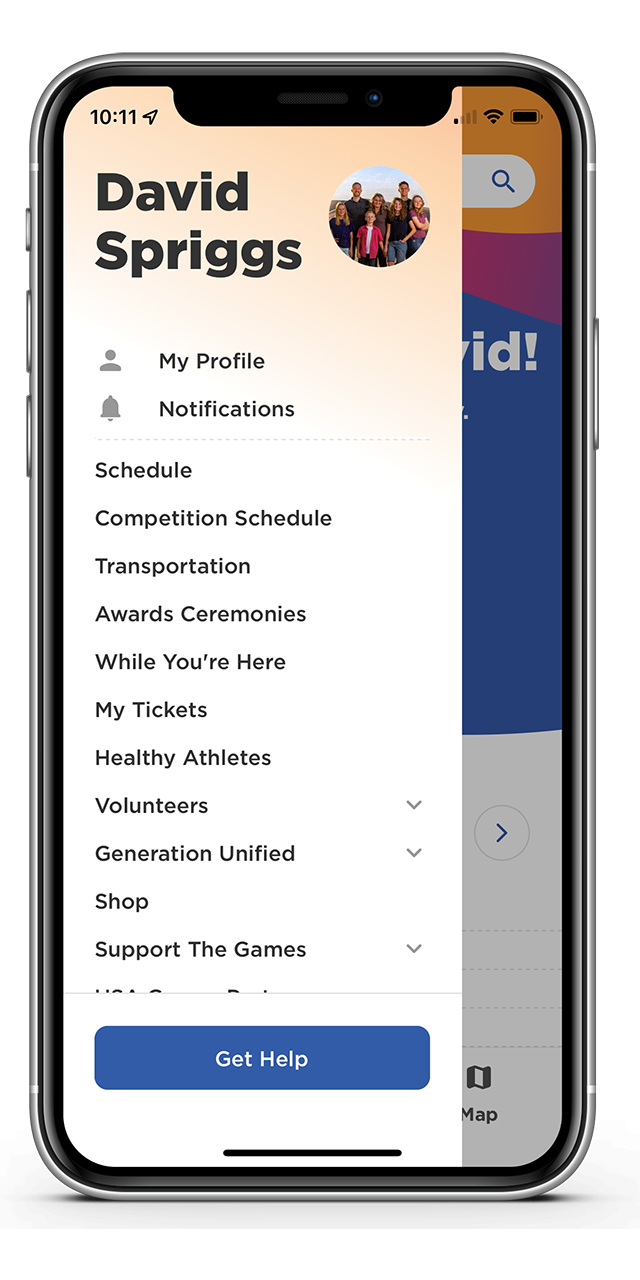Expand the Volunteers section
This screenshot has height=1280, width=640.
point(414,805)
